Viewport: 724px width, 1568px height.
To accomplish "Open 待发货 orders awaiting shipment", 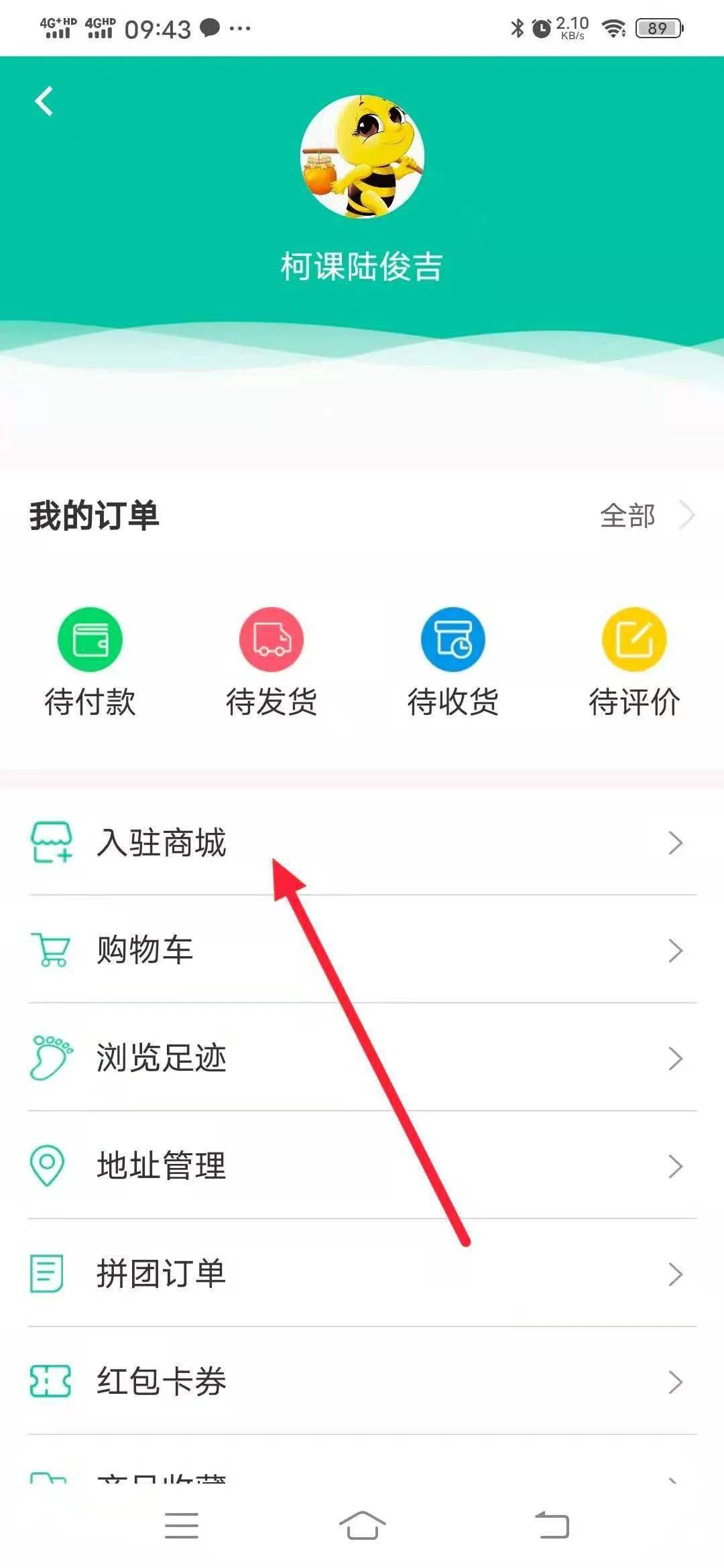I will 271,662.
